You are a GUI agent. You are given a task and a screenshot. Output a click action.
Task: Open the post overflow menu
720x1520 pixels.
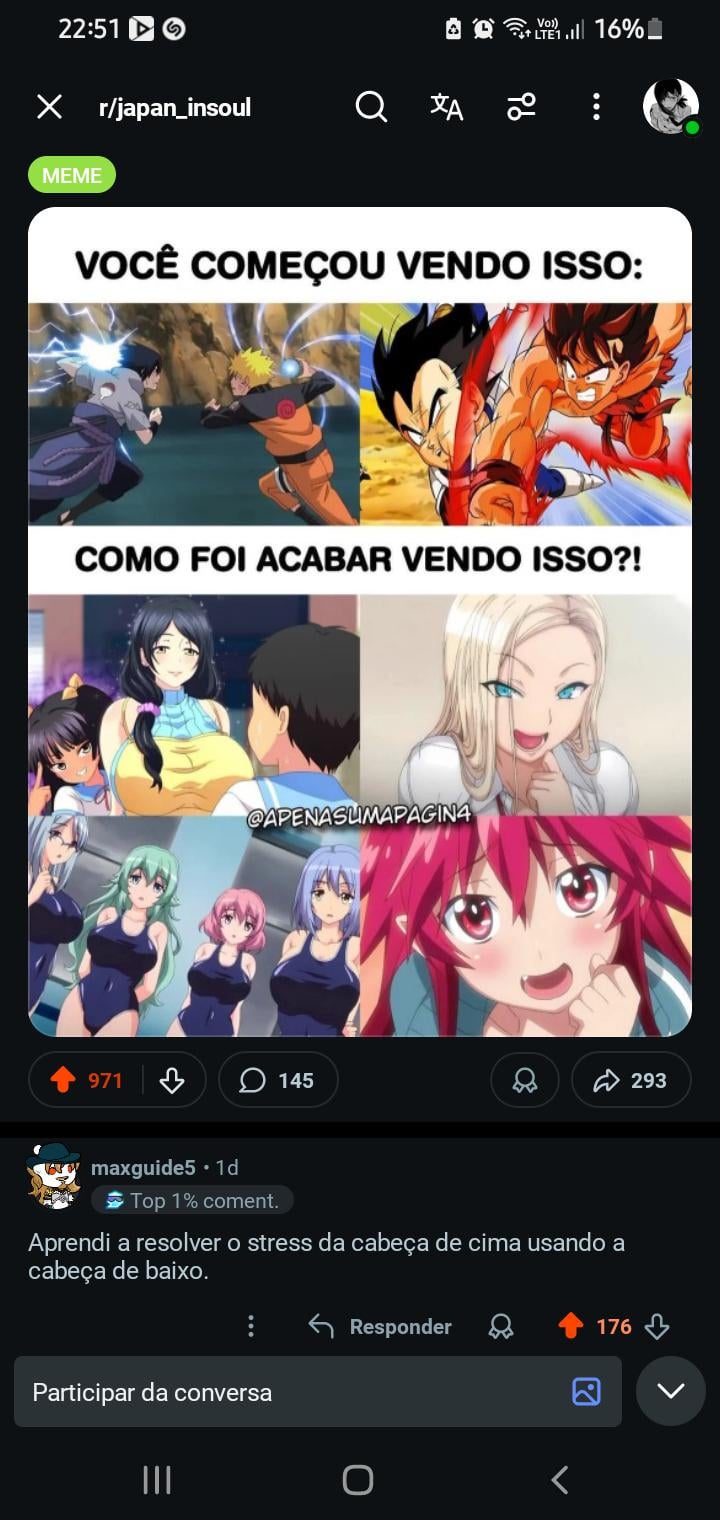point(596,106)
